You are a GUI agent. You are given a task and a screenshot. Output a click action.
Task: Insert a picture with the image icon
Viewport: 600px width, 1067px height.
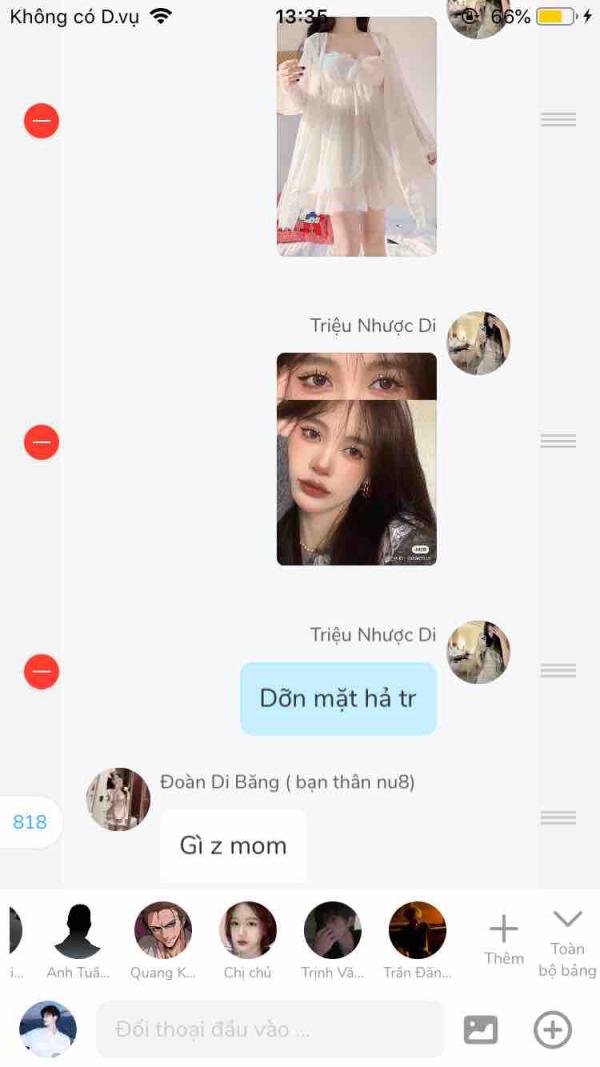coord(481,1029)
